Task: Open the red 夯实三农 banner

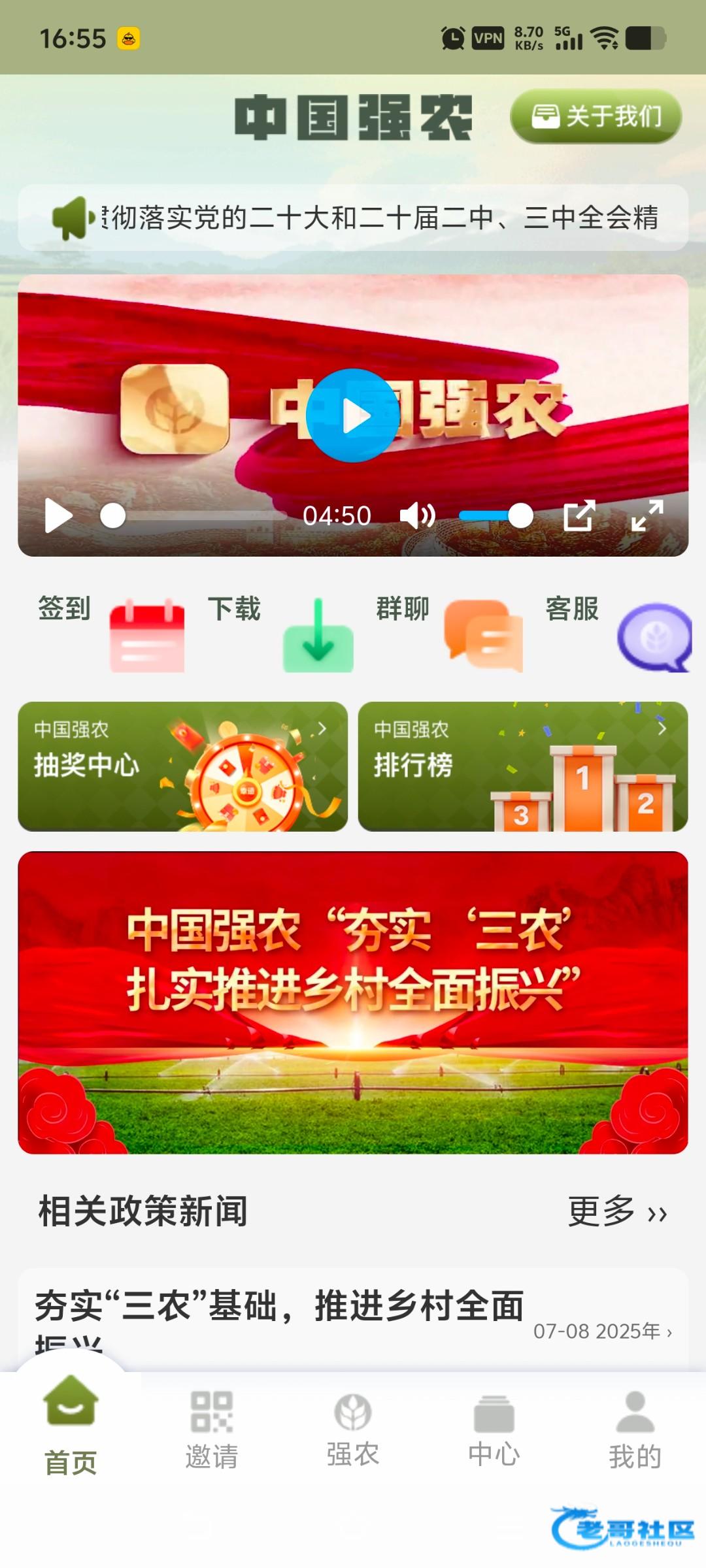Action: [x=353, y=1002]
